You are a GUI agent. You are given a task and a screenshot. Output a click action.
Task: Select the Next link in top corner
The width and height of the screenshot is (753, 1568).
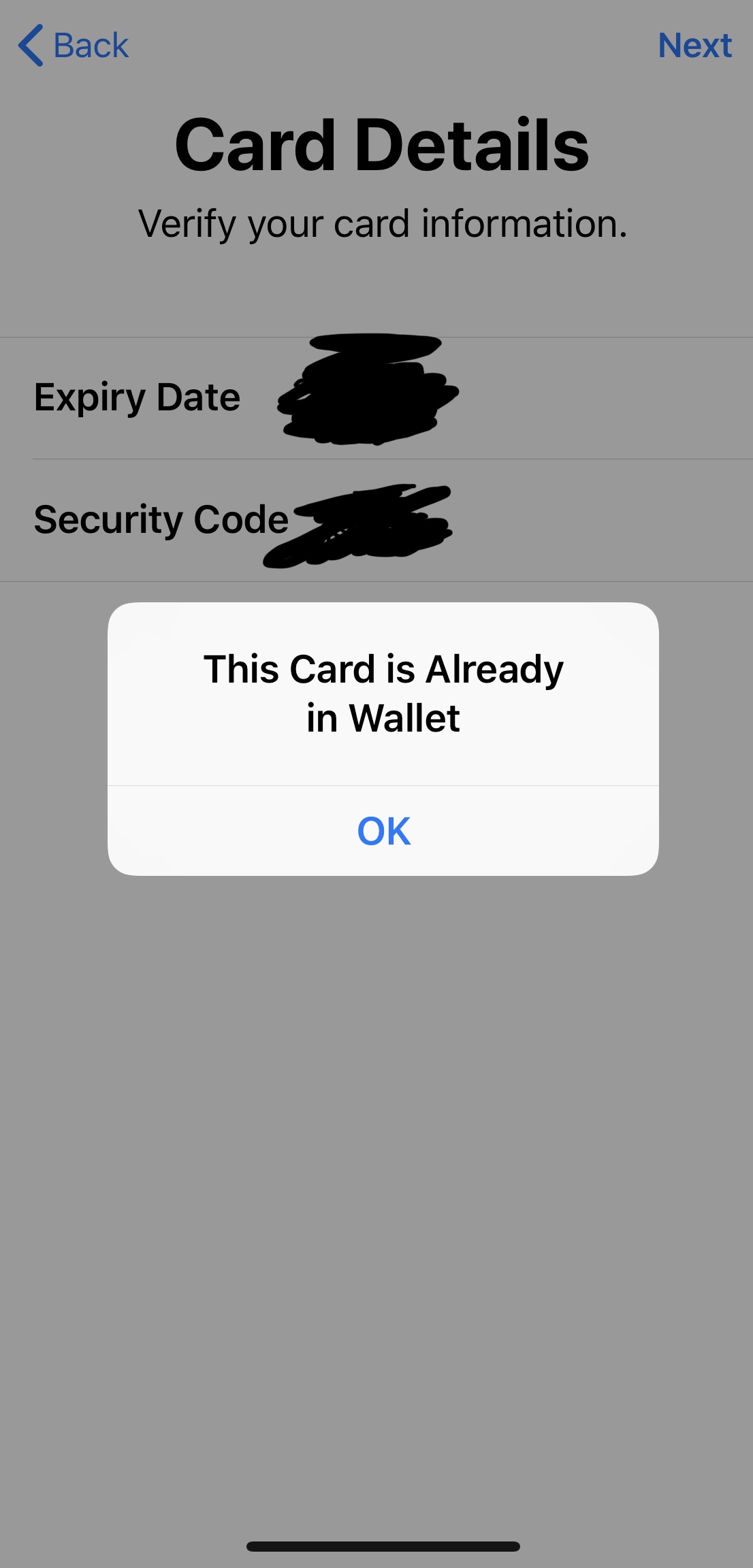point(694,45)
